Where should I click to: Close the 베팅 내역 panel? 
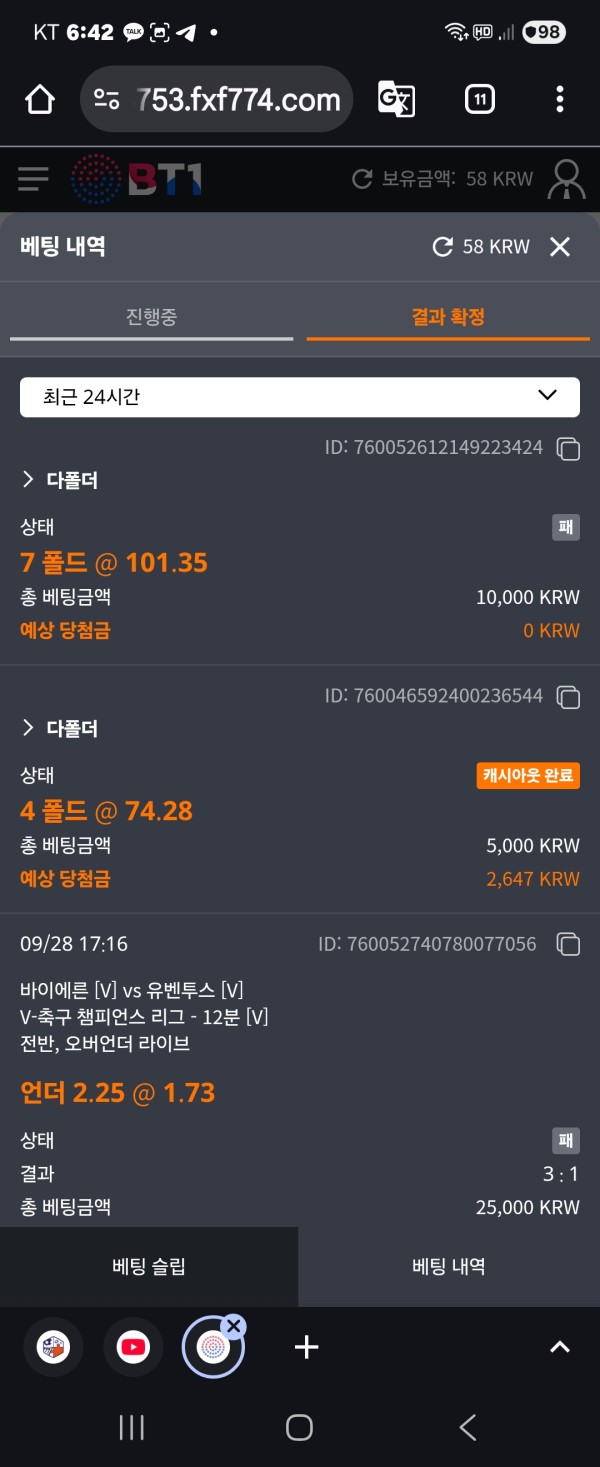click(560, 247)
